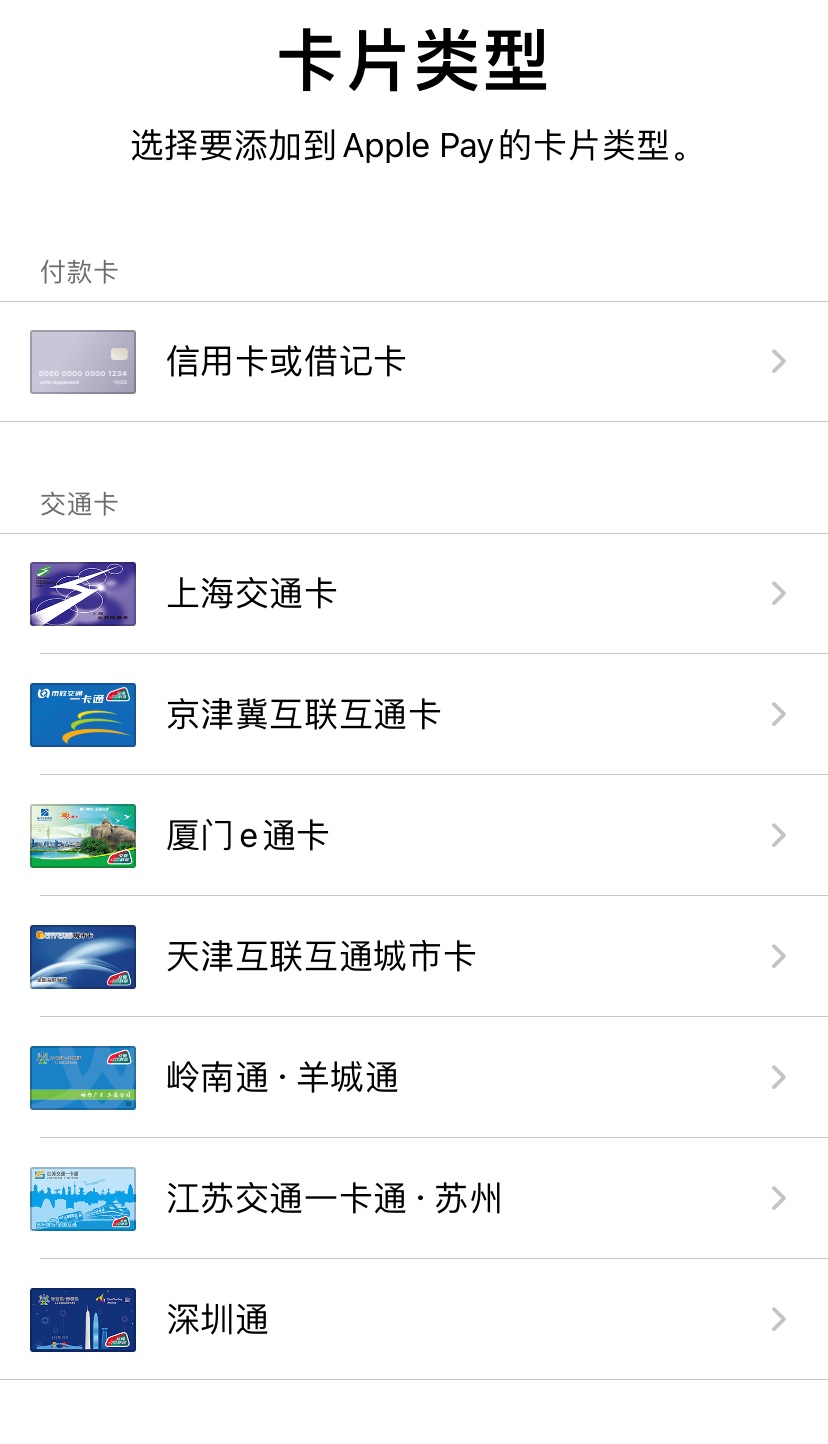Tap the 江苏交通一卡通·苏州 row
Image resolution: width=828 pixels, height=1444 pixels.
tap(414, 1198)
